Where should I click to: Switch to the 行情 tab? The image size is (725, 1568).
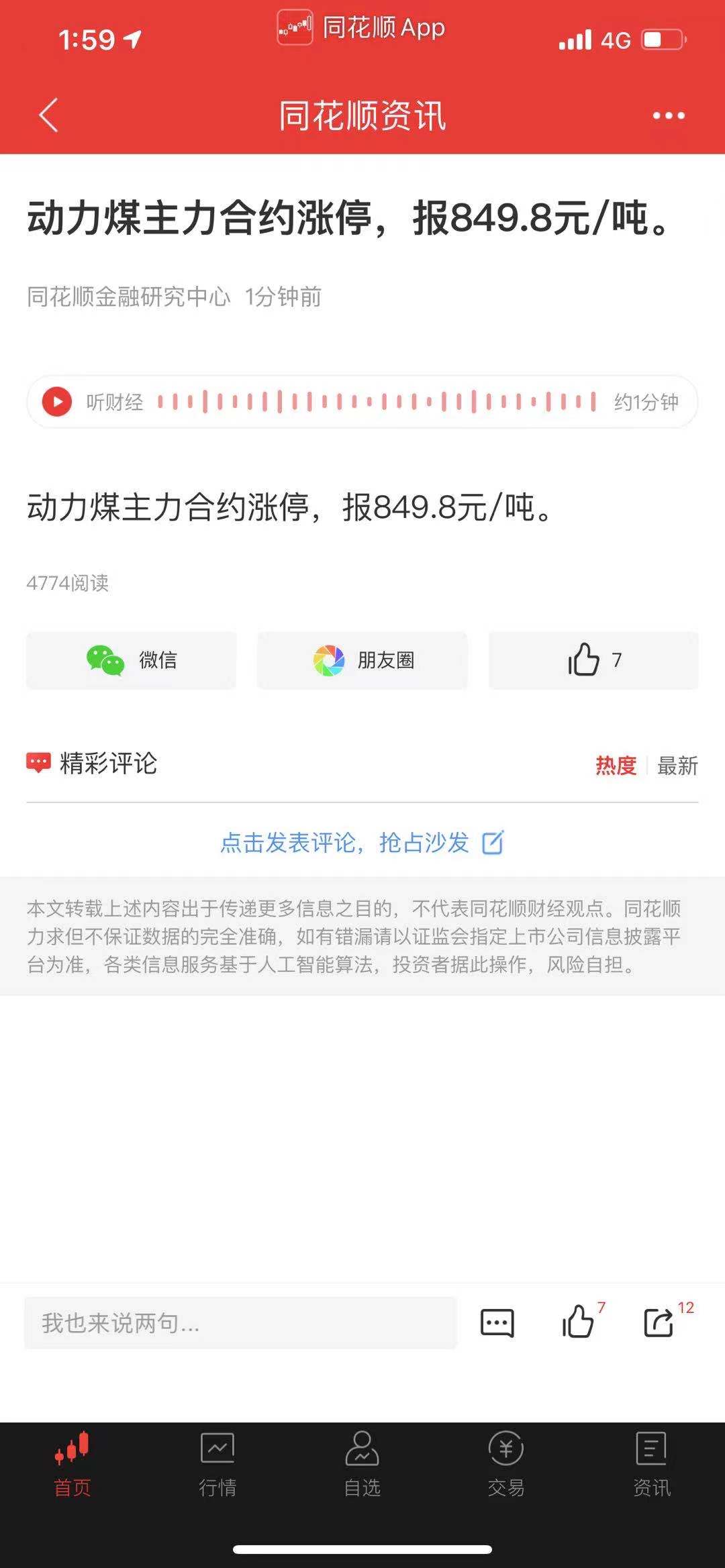(217, 1465)
